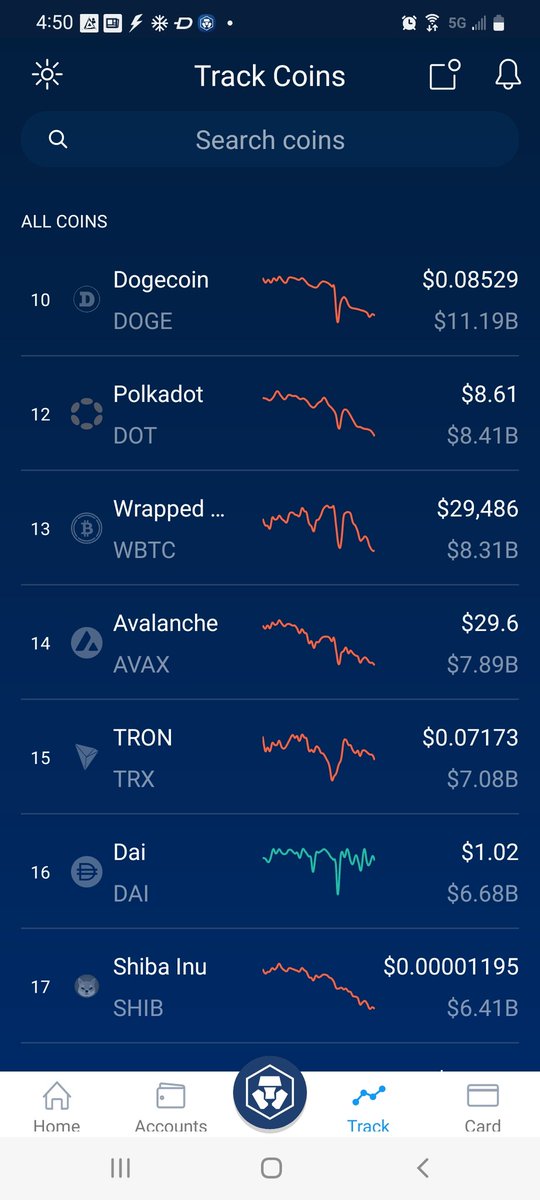Open the notifications bell
This screenshot has width=540, height=1200.
(x=508, y=76)
